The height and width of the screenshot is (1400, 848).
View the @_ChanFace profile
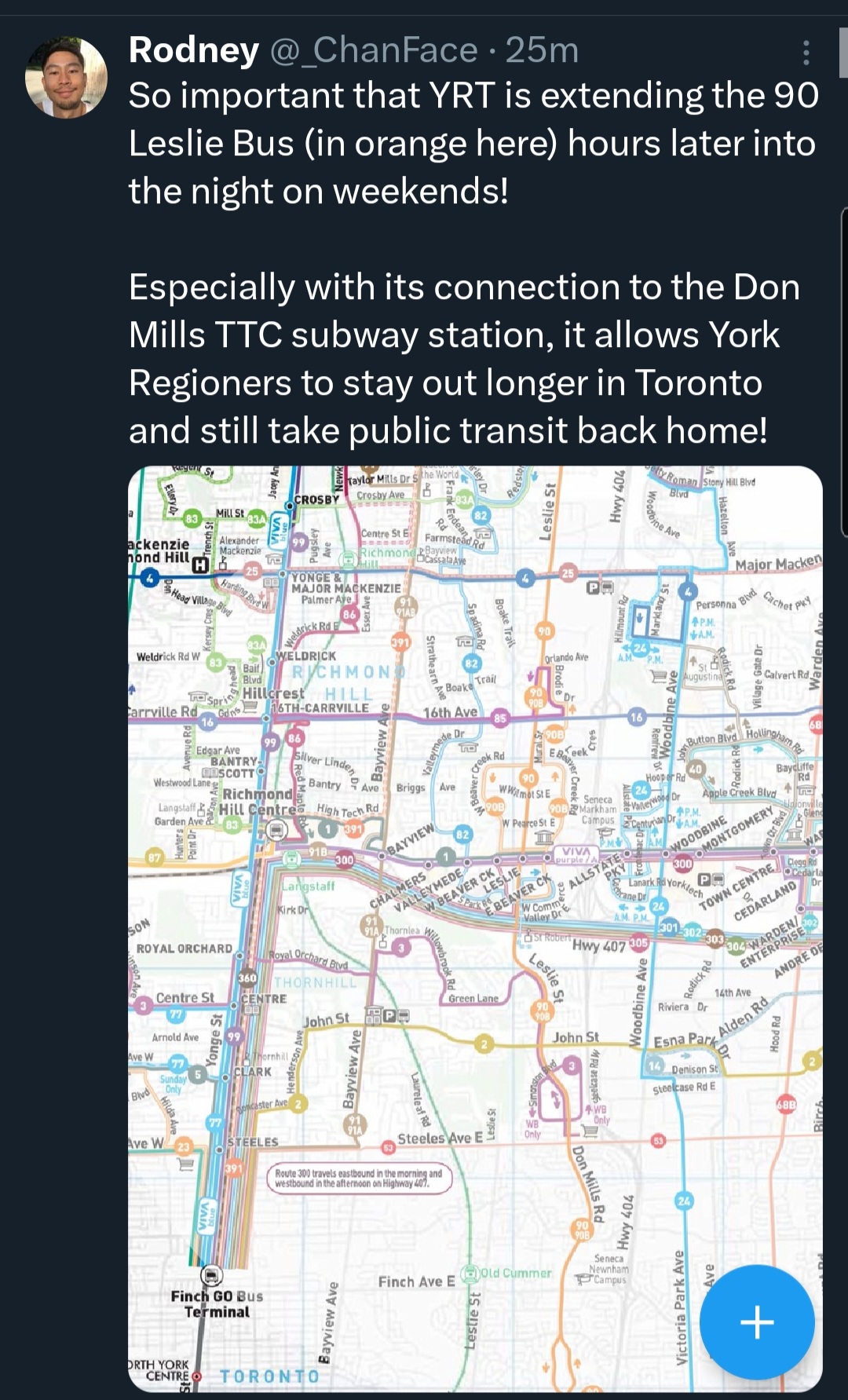click(374, 50)
